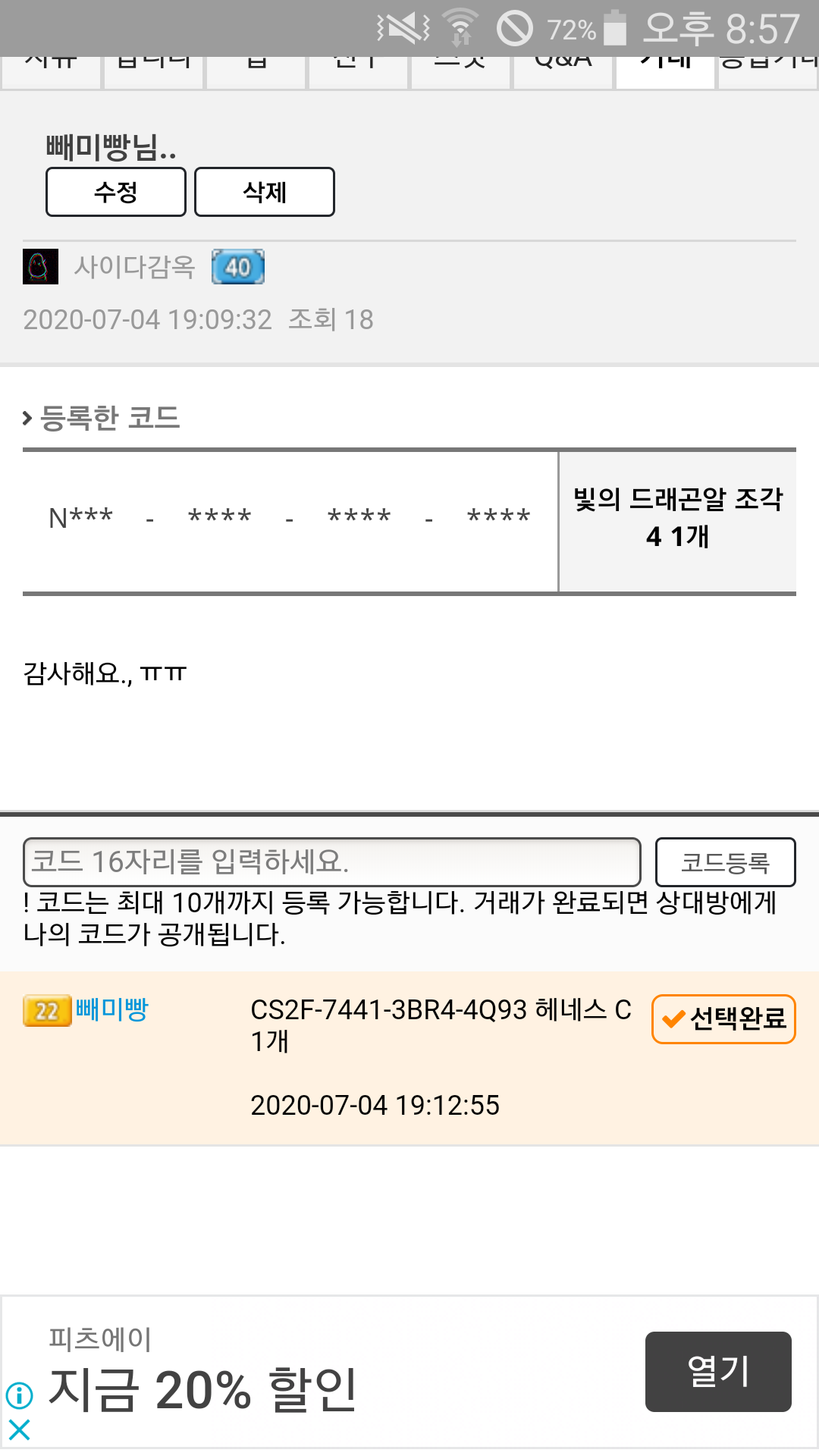This screenshot has width=819, height=1456.
Task: Close the ad banner with the X
Action: (x=19, y=1430)
